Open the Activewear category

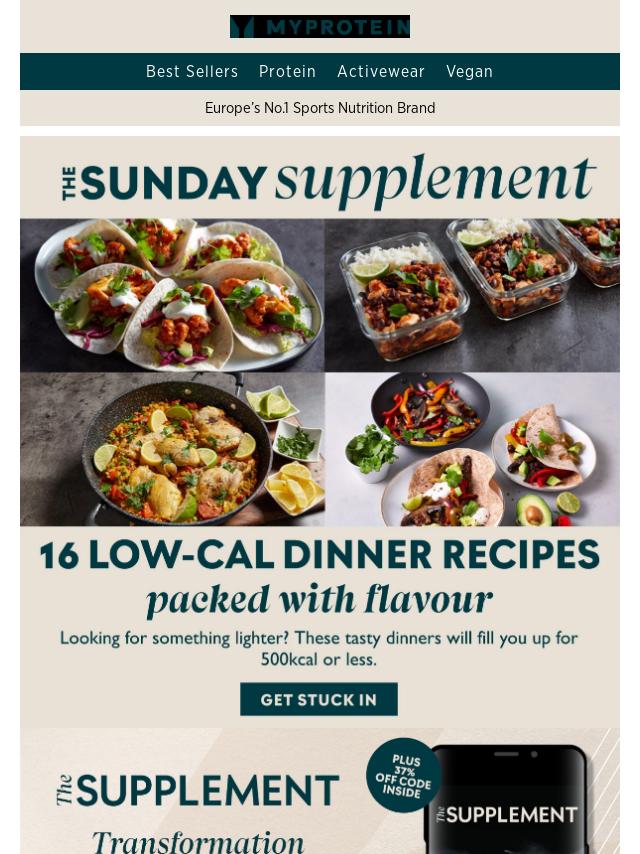point(381,72)
